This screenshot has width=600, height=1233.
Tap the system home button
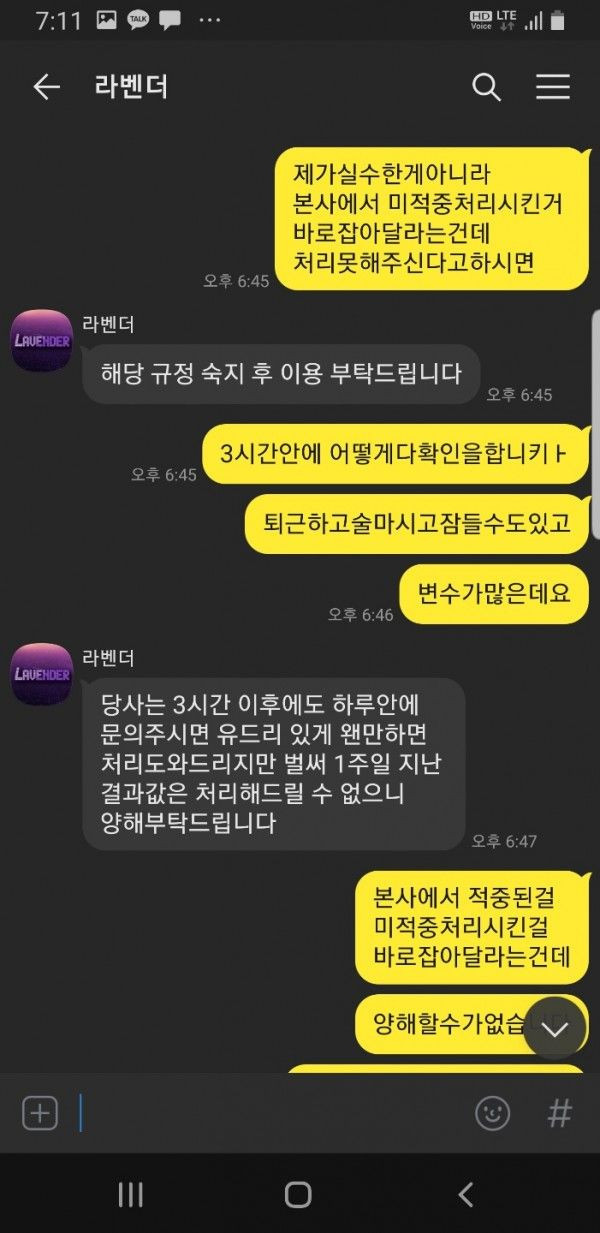(298, 1194)
